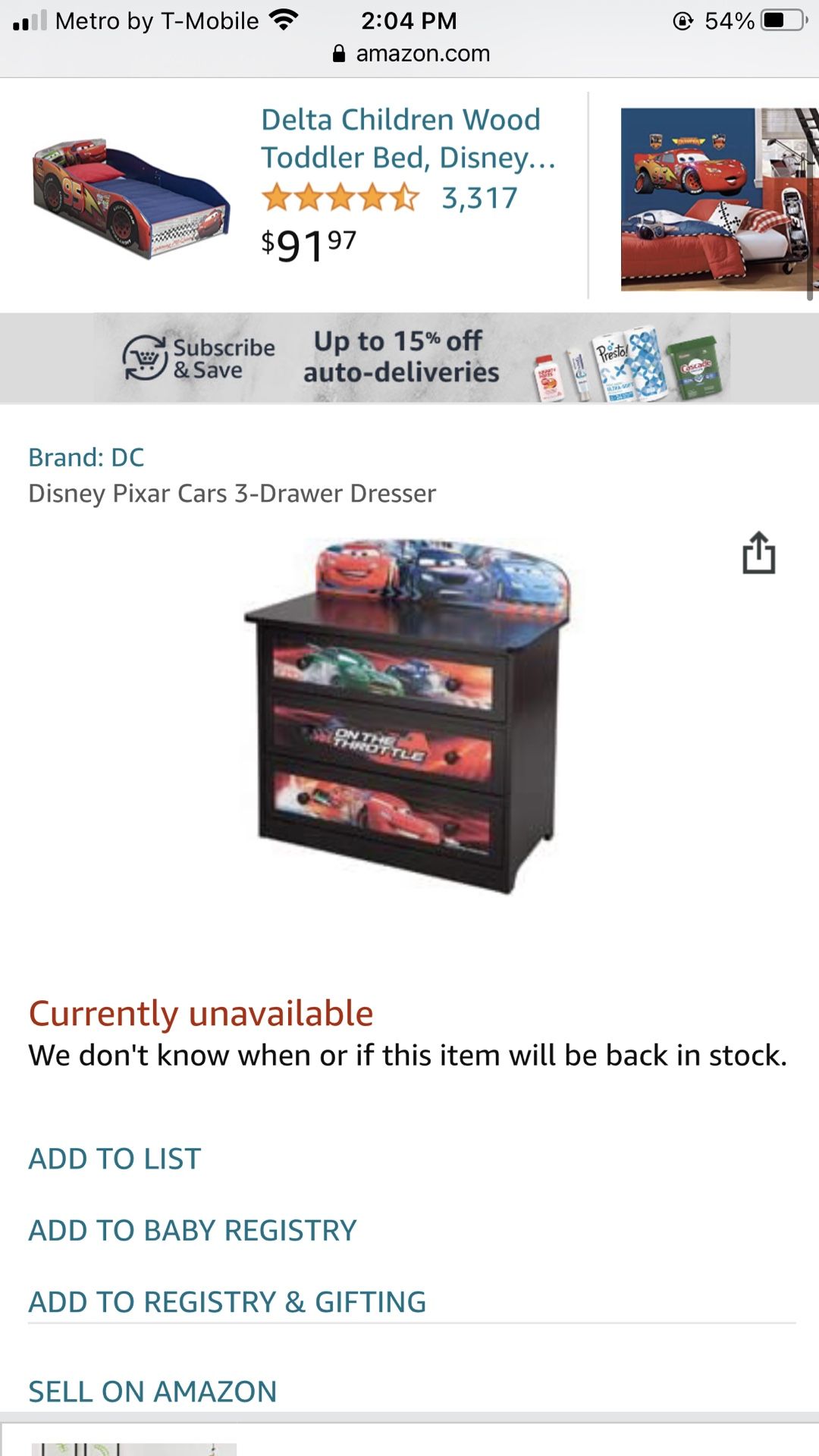Tap the battery indicator showing 54%
819x1456 pixels.
click(781, 20)
